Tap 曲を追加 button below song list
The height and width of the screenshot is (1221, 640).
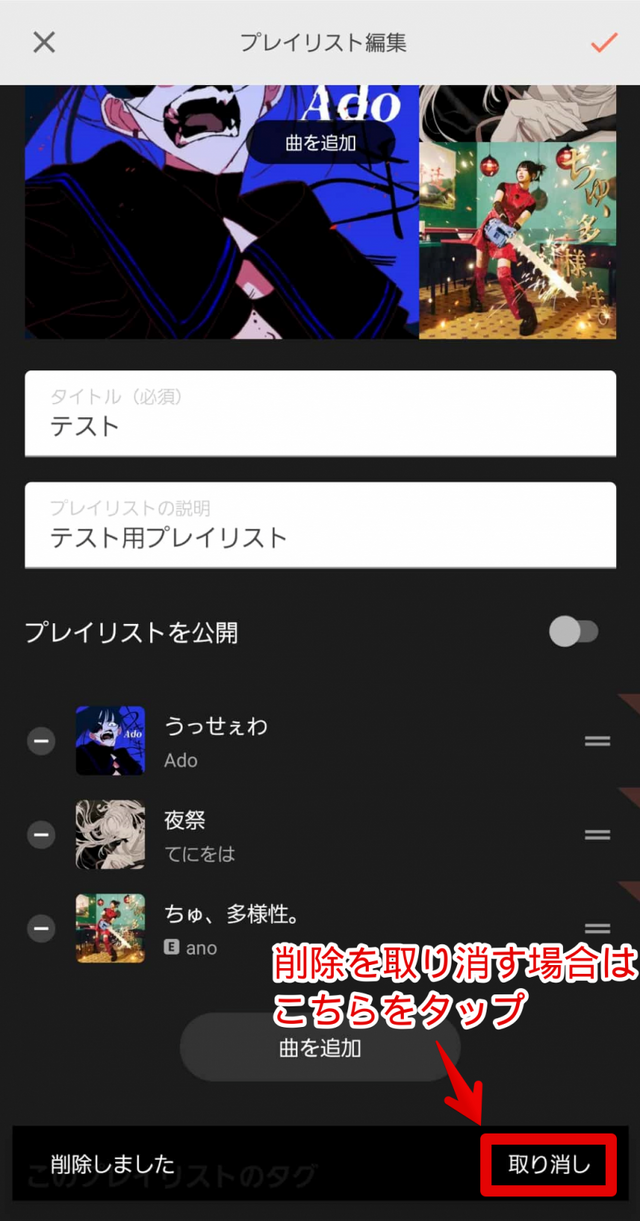(320, 1047)
